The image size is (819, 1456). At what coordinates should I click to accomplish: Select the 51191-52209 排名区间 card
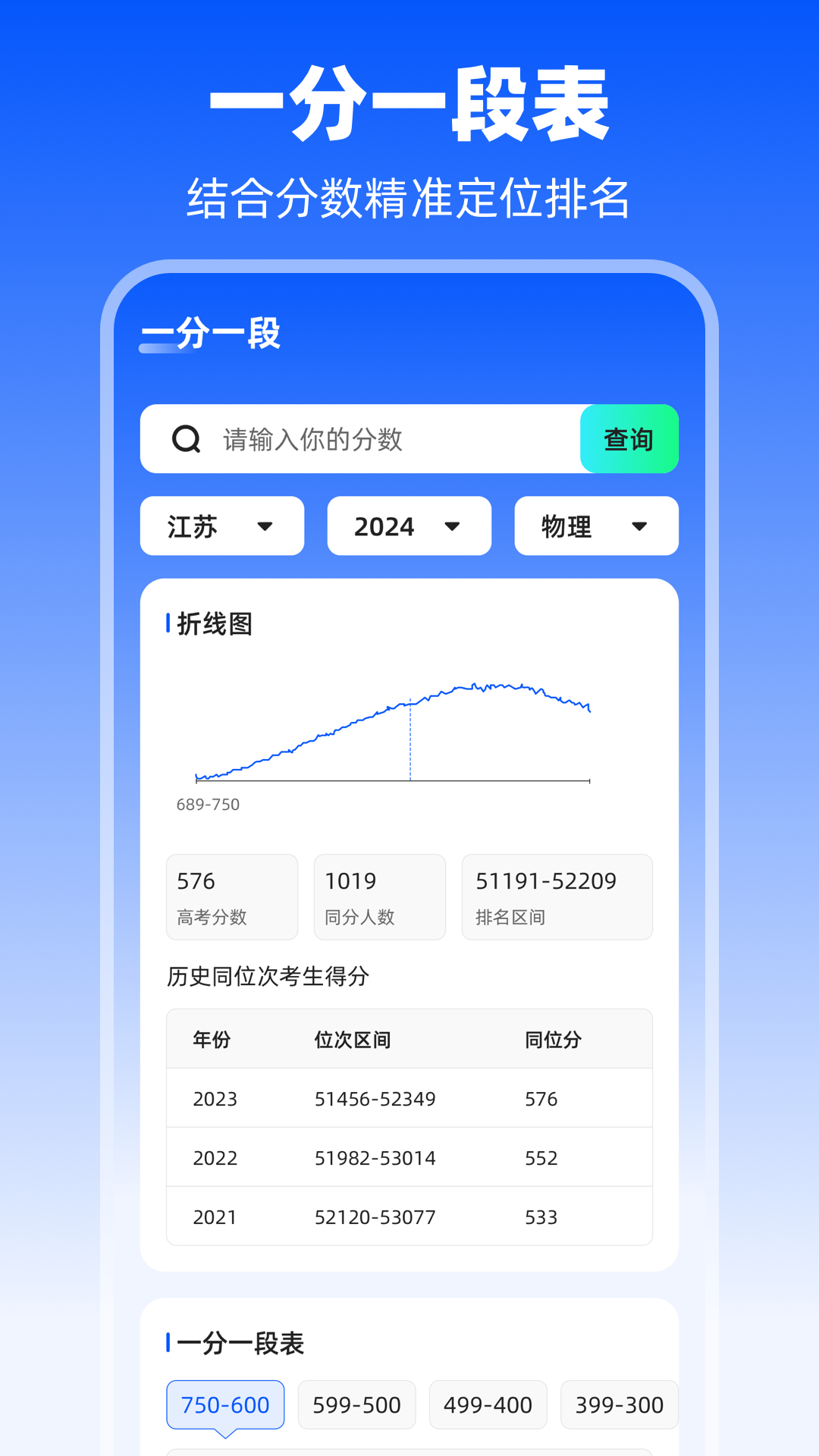tap(556, 897)
